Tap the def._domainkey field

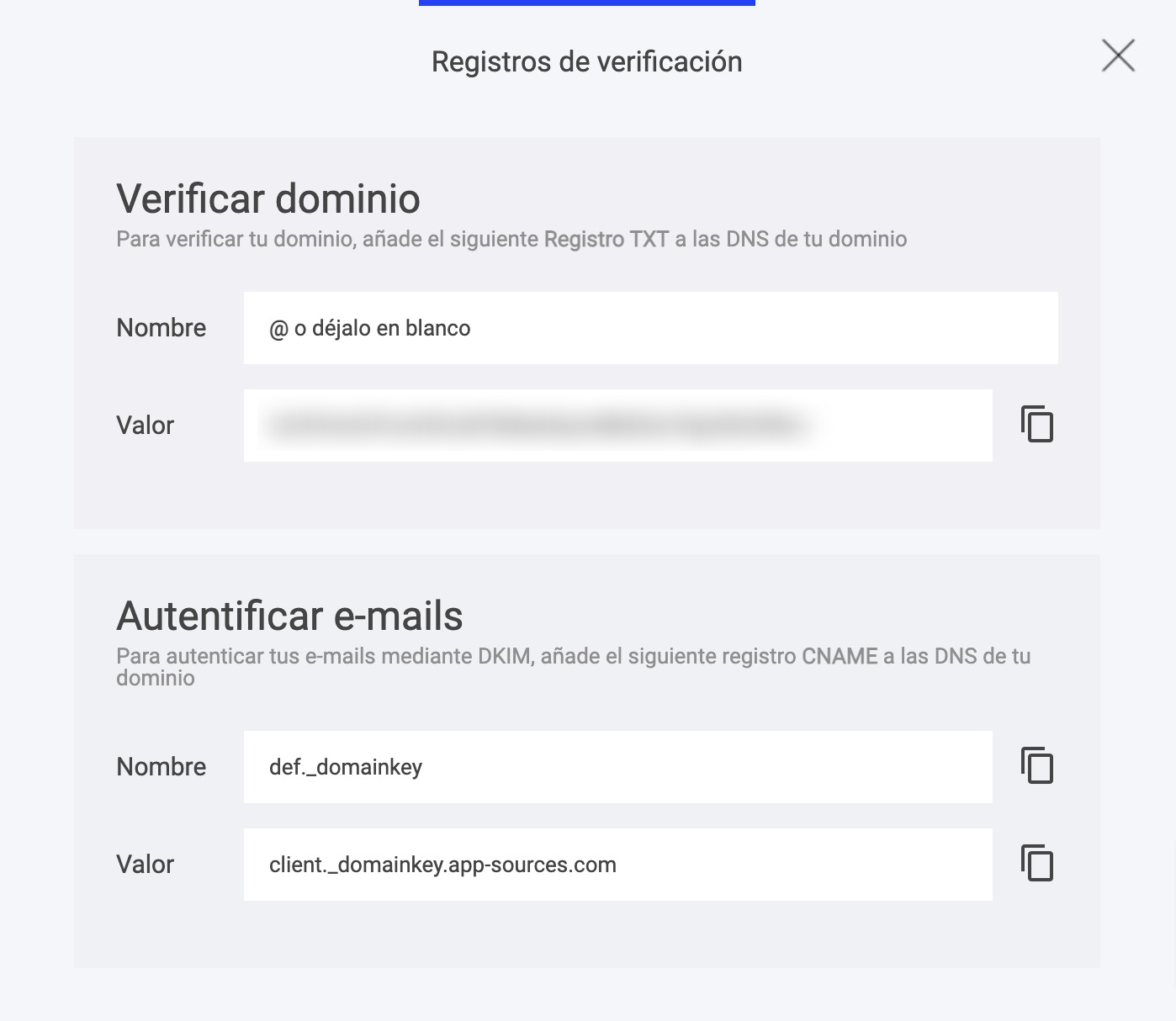click(x=617, y=767)
